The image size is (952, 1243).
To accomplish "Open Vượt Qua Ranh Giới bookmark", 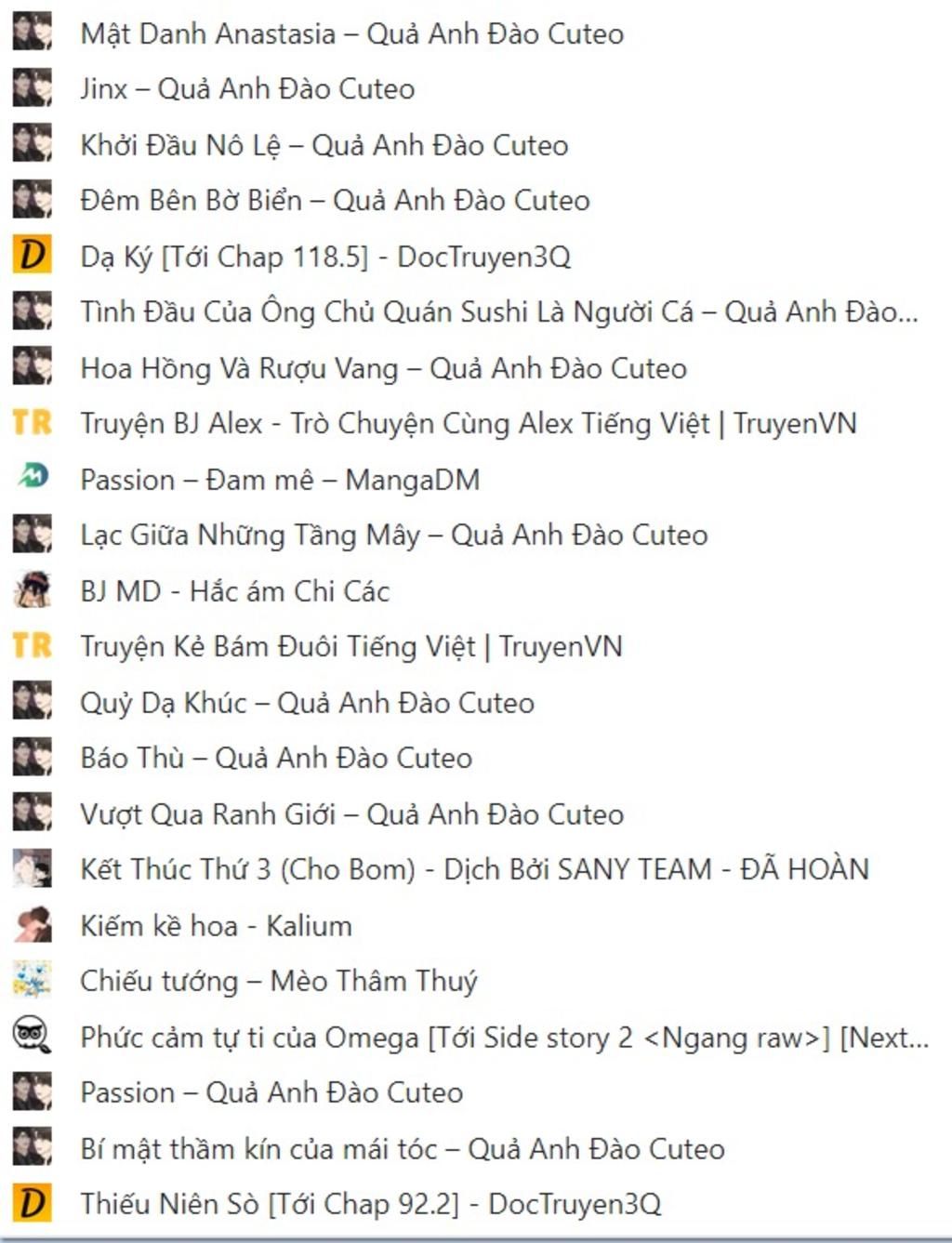I will coord(351,814).
